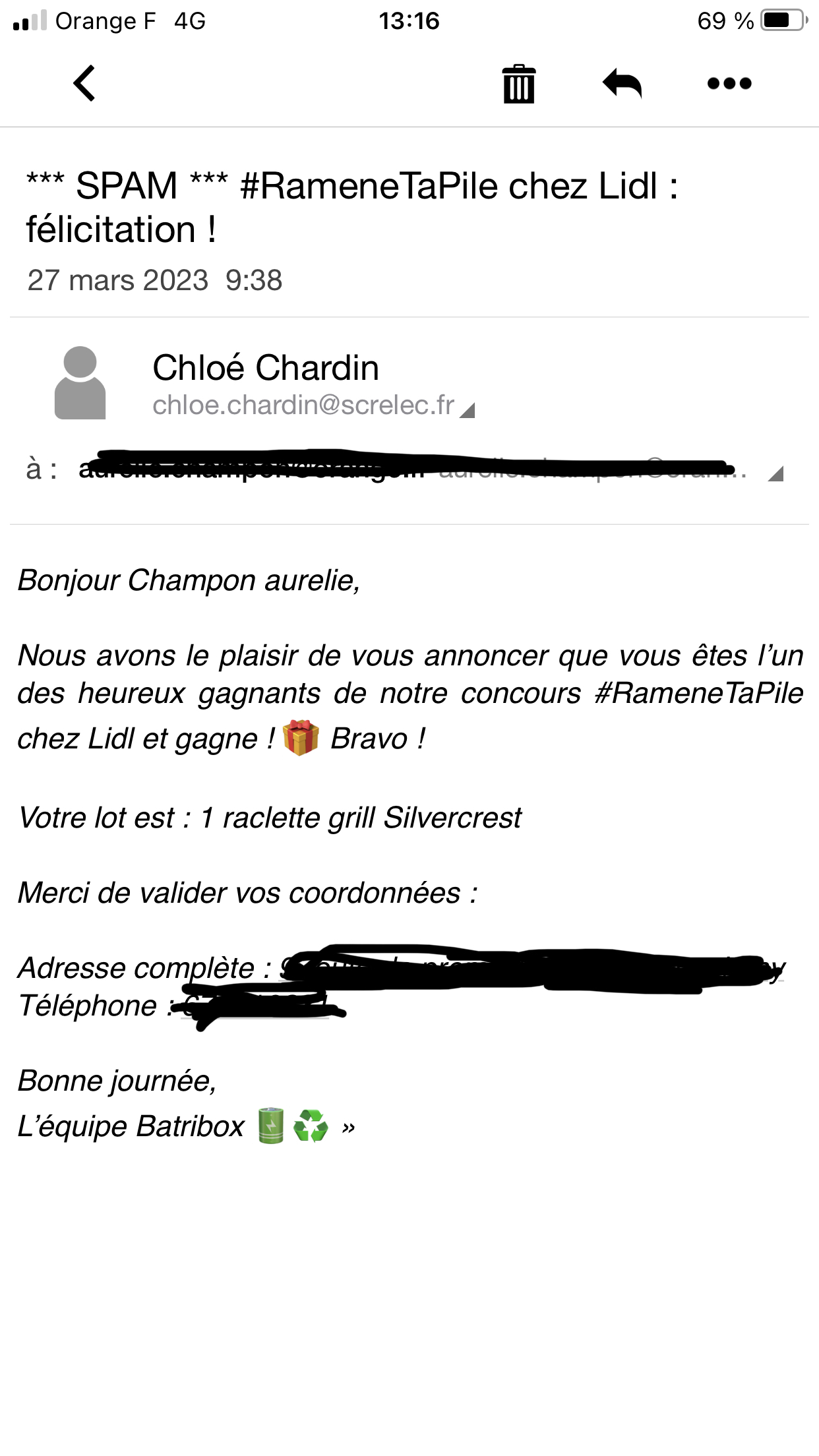The width and height of the screenshot is (819, 1456).
Task: Open the three-dot overflow menu
Action: point(729,84)
